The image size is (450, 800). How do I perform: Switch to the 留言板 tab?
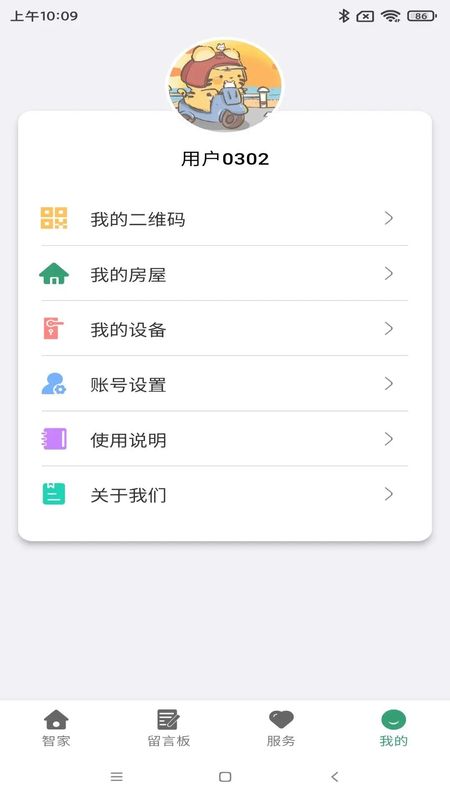(169, 728)
